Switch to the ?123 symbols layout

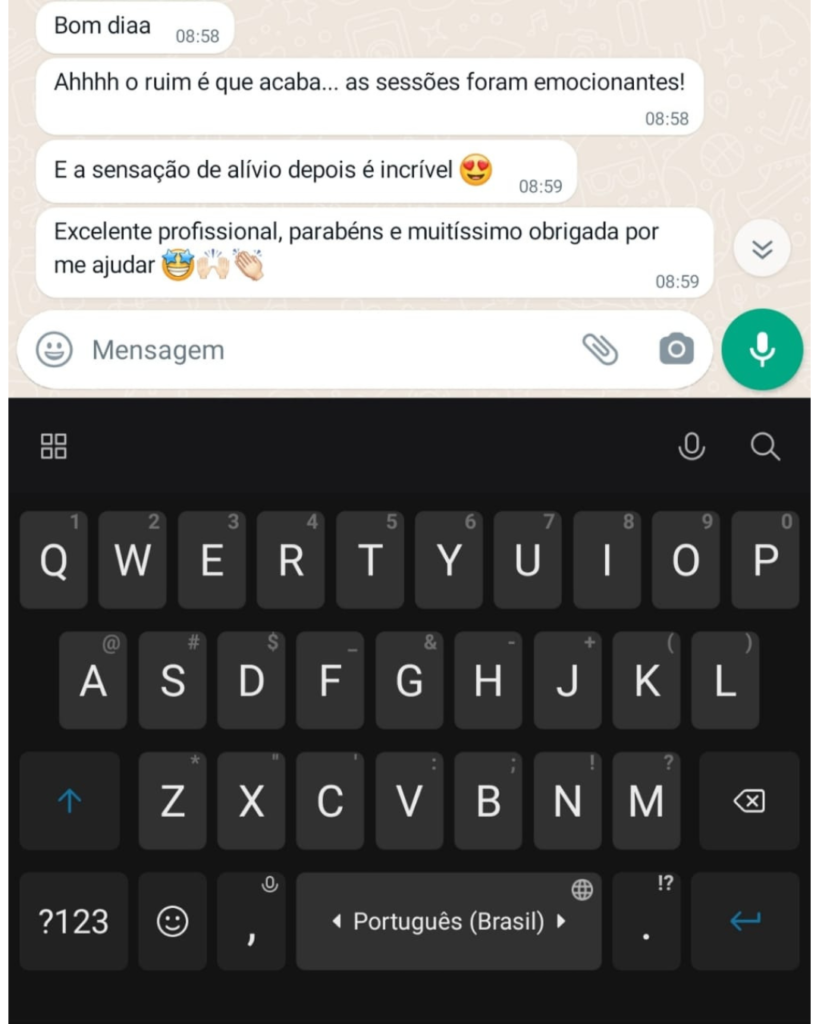pyautogui.click(x=72, y=921)
